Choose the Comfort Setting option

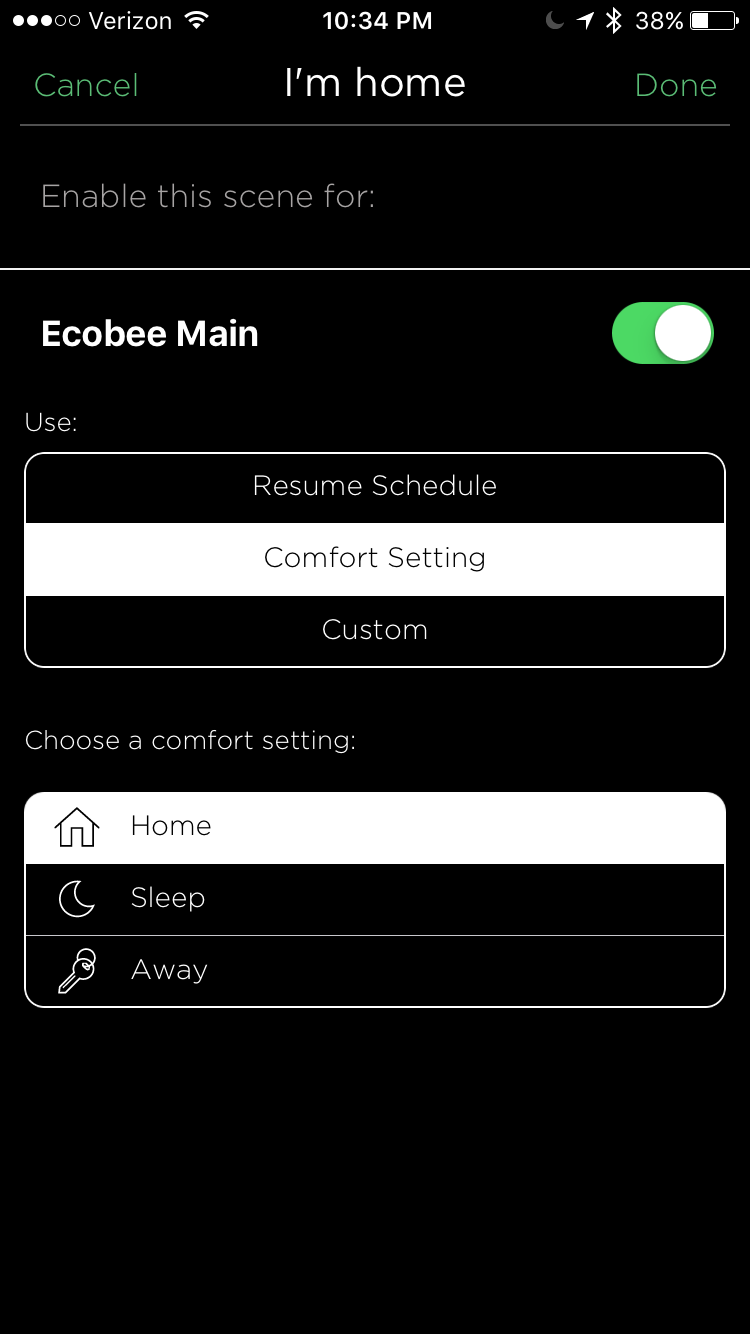tap(375, 559)
